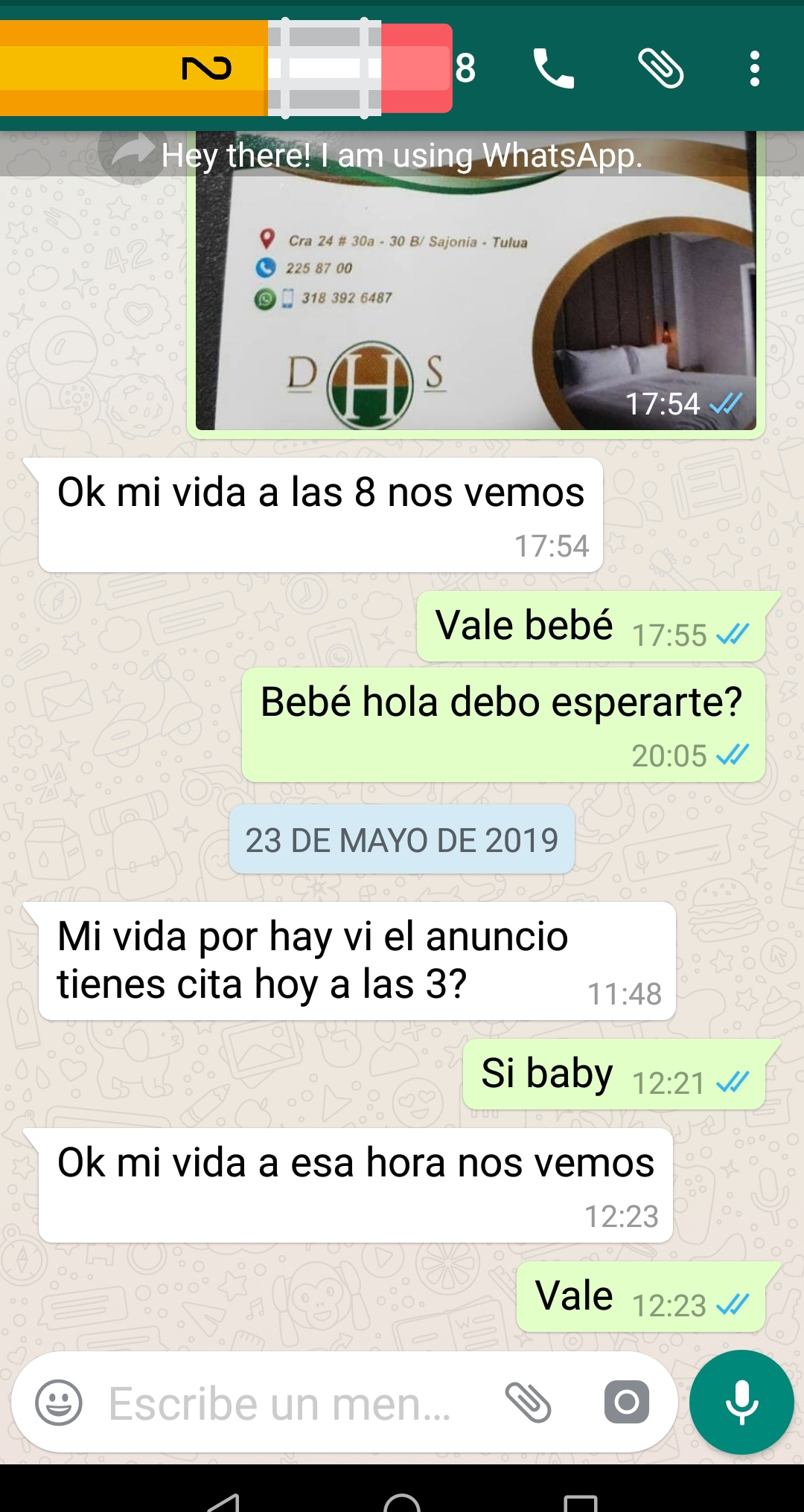Attach a file from the message box

pos(528,1403)
